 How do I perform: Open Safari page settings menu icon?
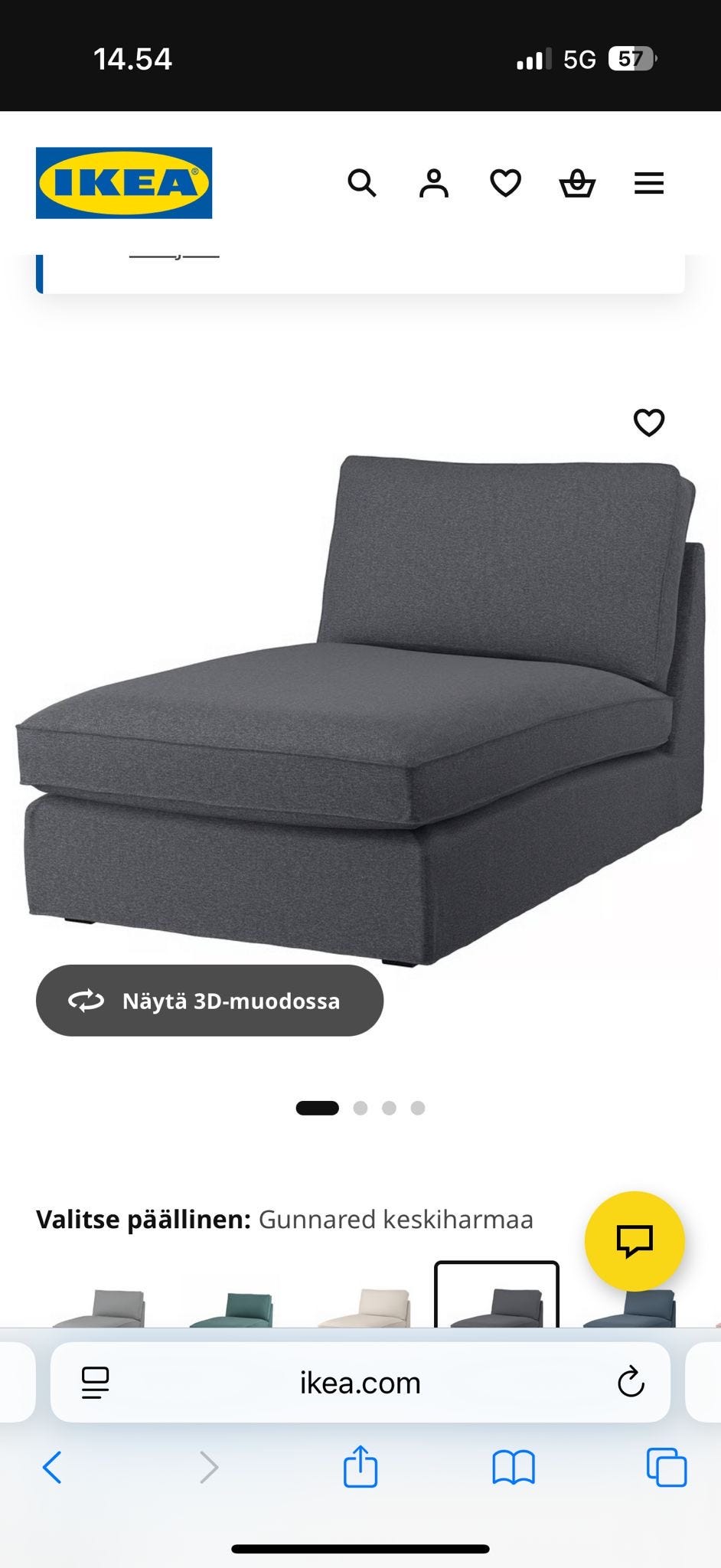click(95, 1383)
